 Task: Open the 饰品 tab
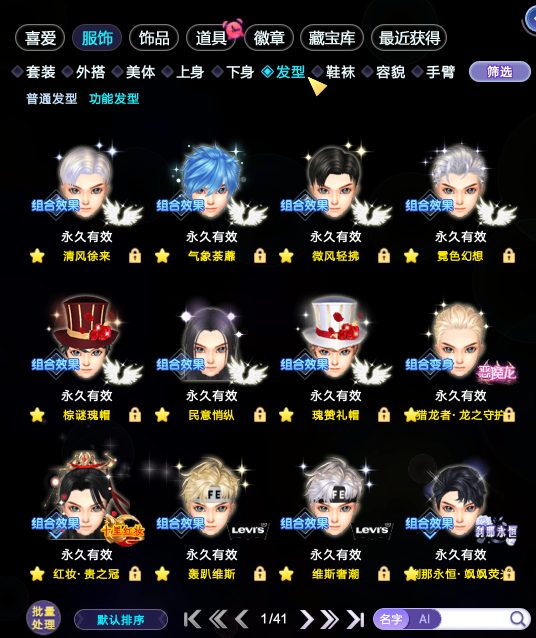154,38
